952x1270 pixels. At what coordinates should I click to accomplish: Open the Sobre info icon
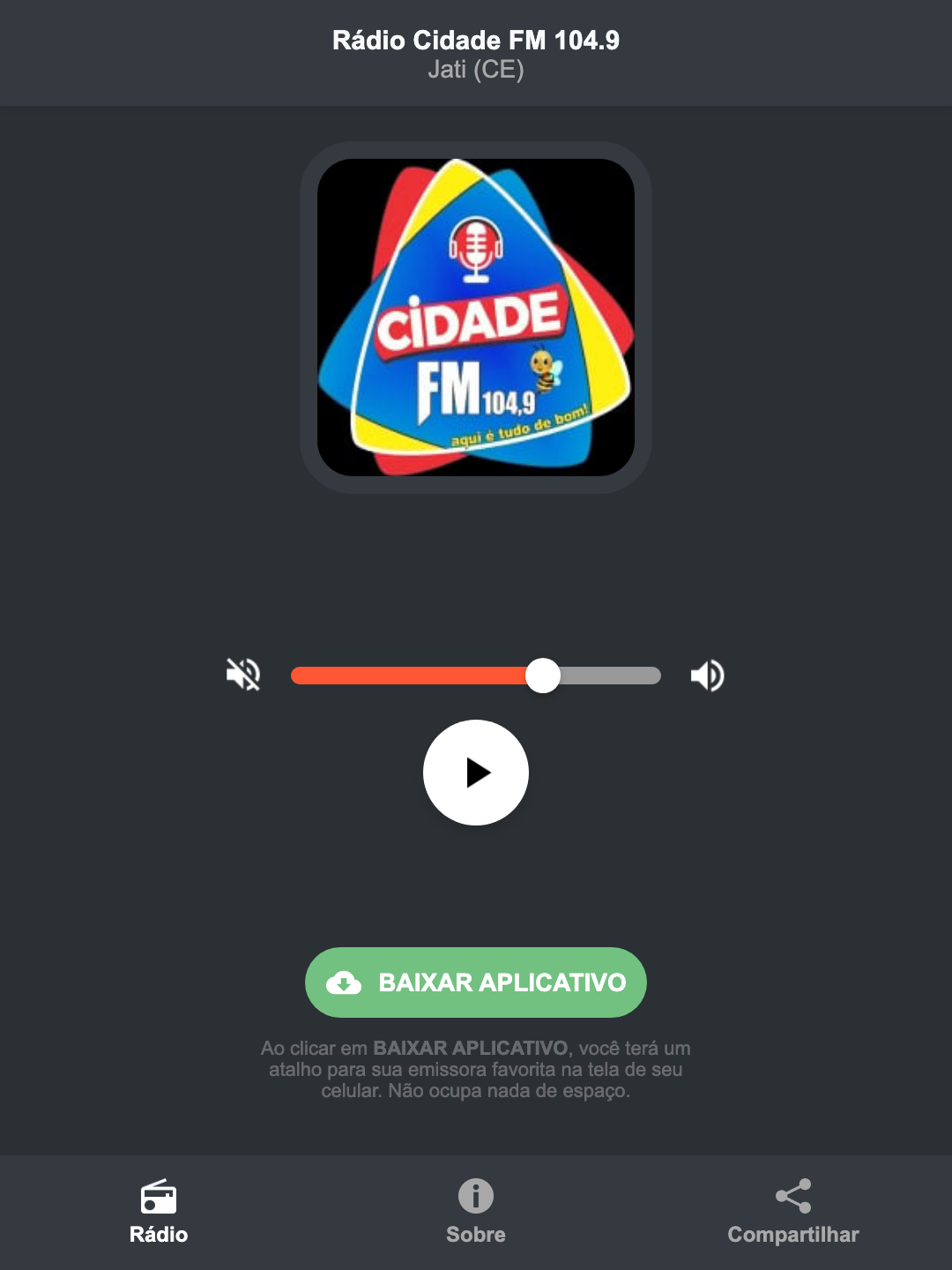click(x=475, y=1197)
